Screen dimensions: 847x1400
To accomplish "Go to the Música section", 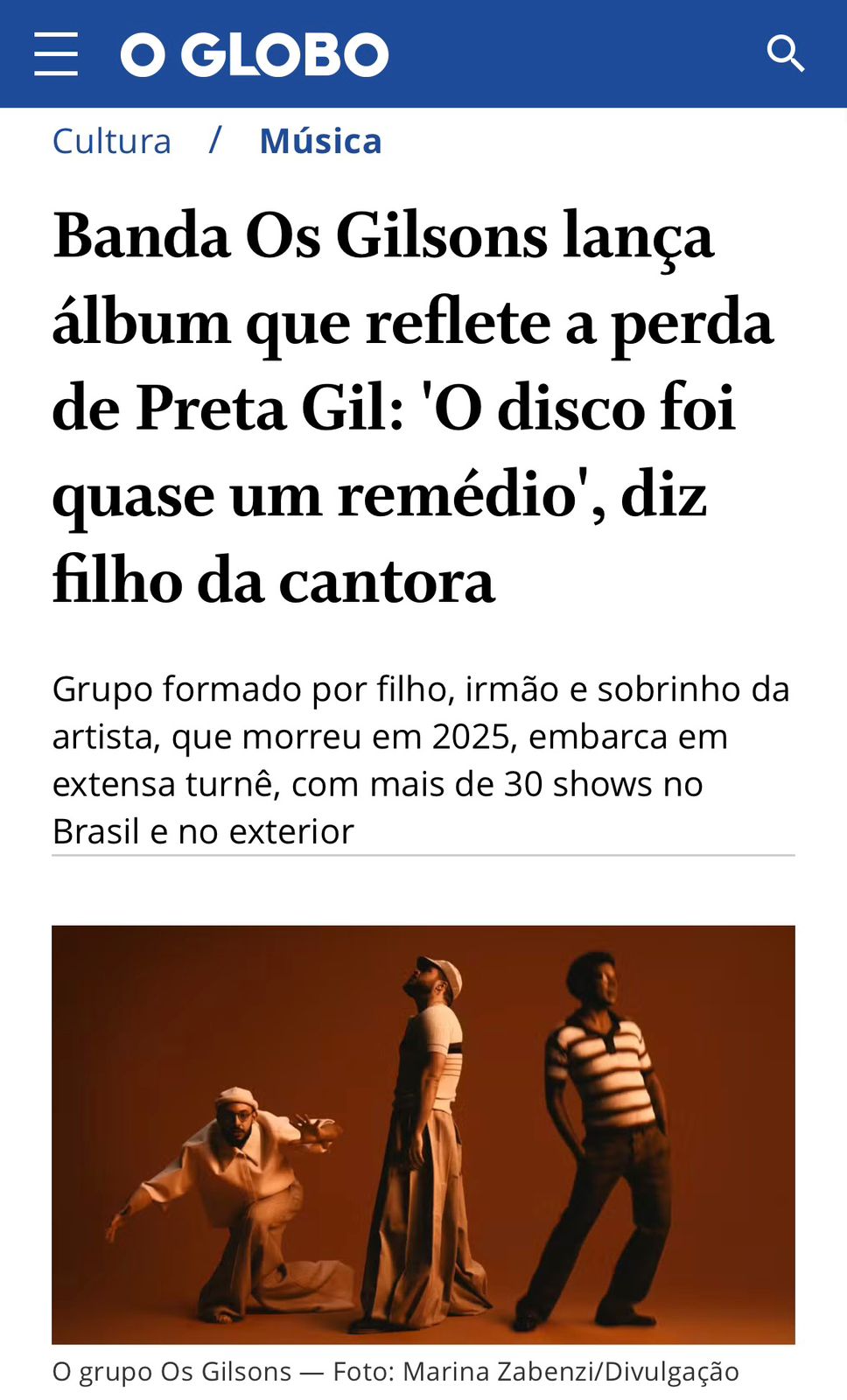I will (x=320, y=142).
